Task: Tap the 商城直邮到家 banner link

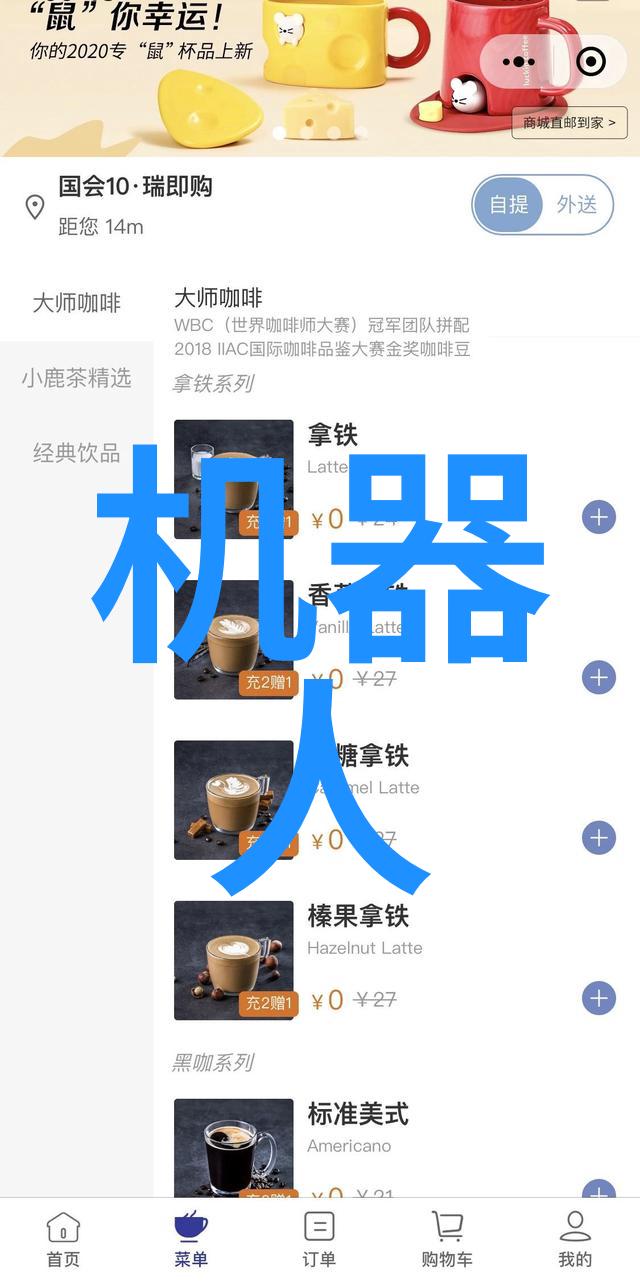Action: pos(570,123)
